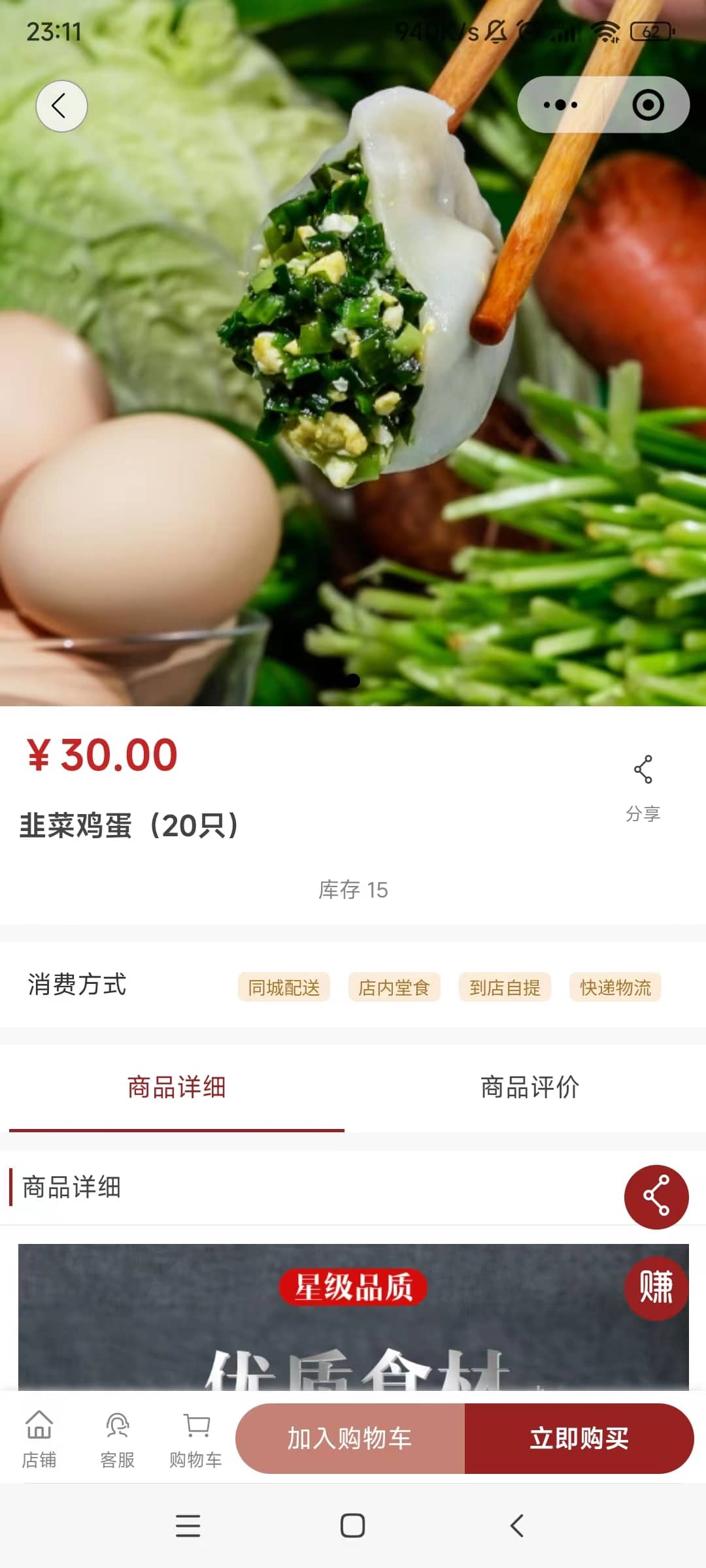Tap the system home button

coord(353,1526)
